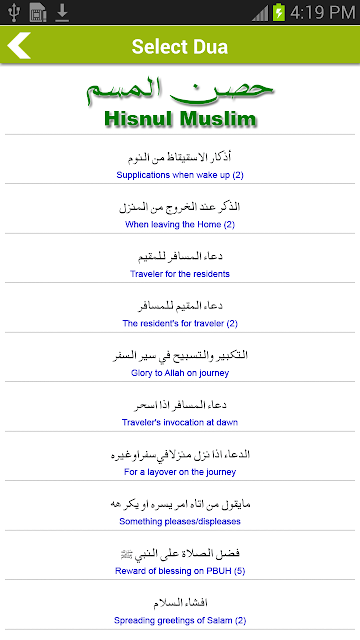Select Spreading greetings of Salam dua
The height and width of the screenshot is (640, 360).
coord(180,605)
